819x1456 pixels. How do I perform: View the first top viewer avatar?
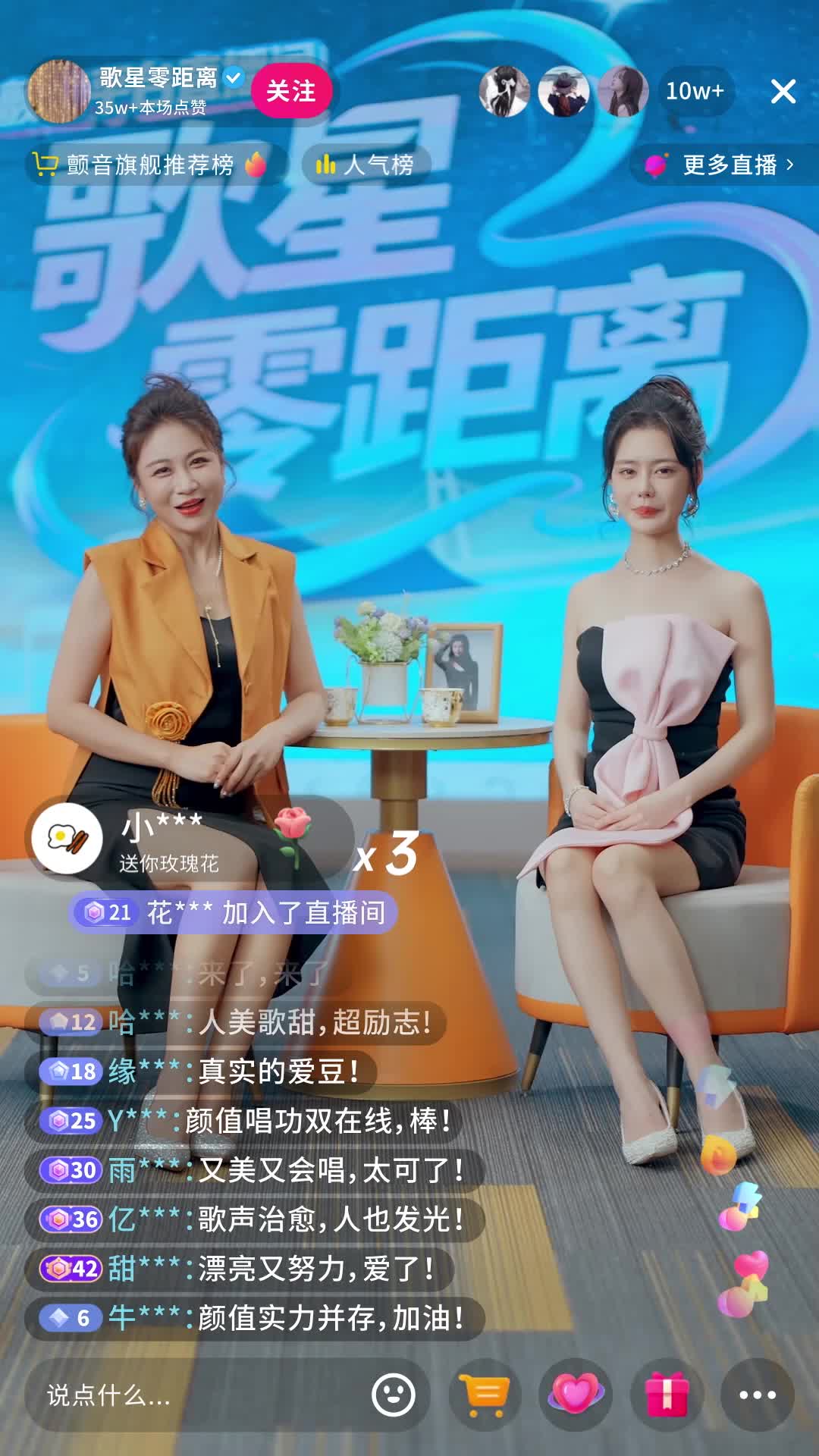[504, 91]
